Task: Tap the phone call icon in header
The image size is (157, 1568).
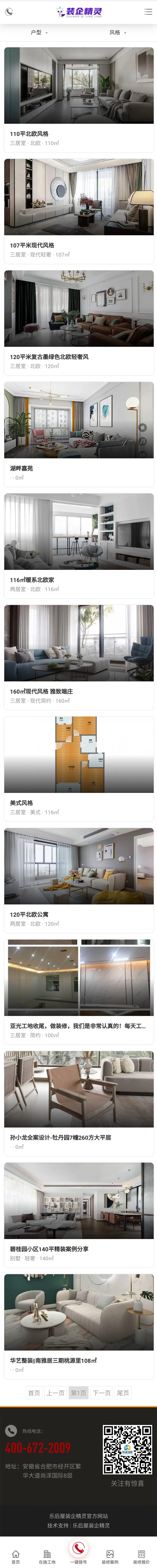Action: coord(9,12)
